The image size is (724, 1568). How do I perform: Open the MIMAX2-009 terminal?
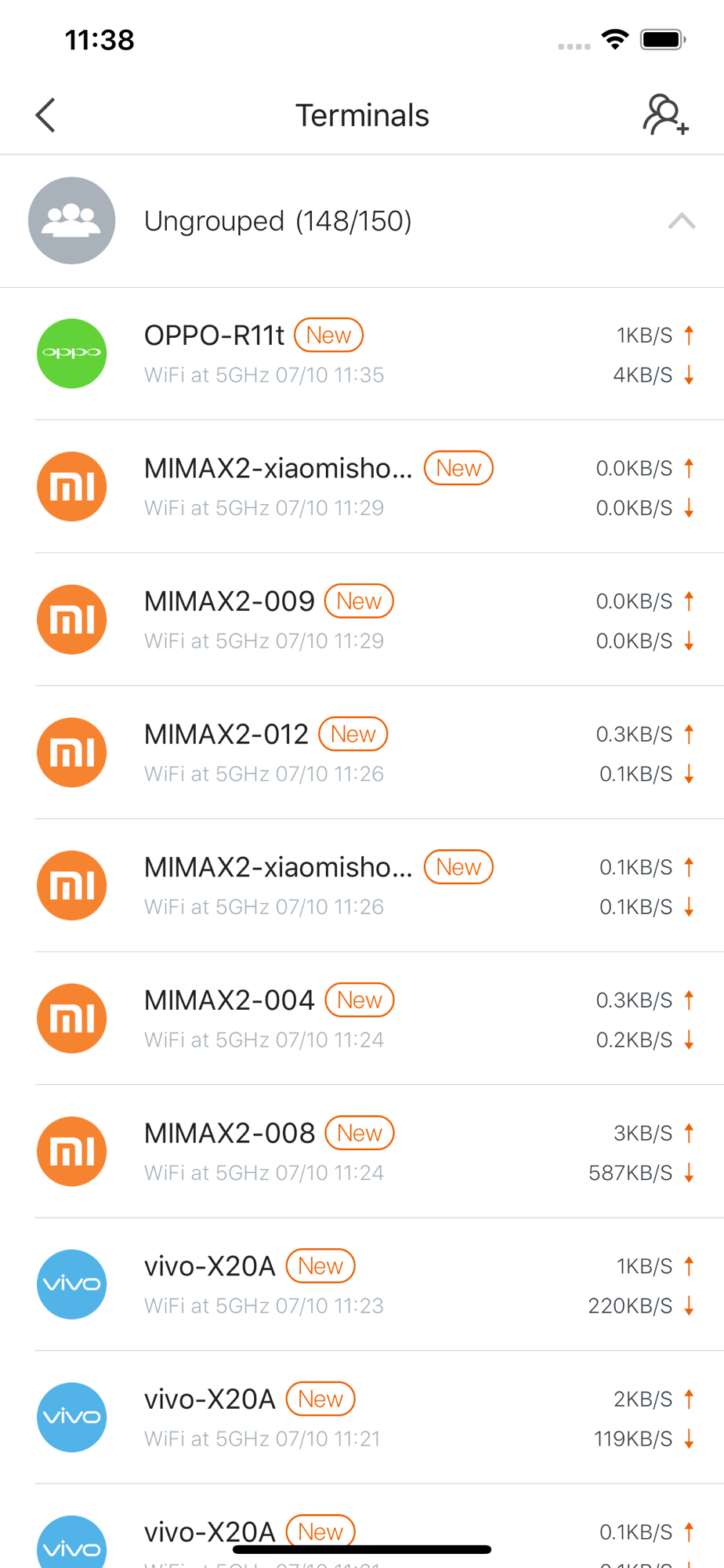362,620
